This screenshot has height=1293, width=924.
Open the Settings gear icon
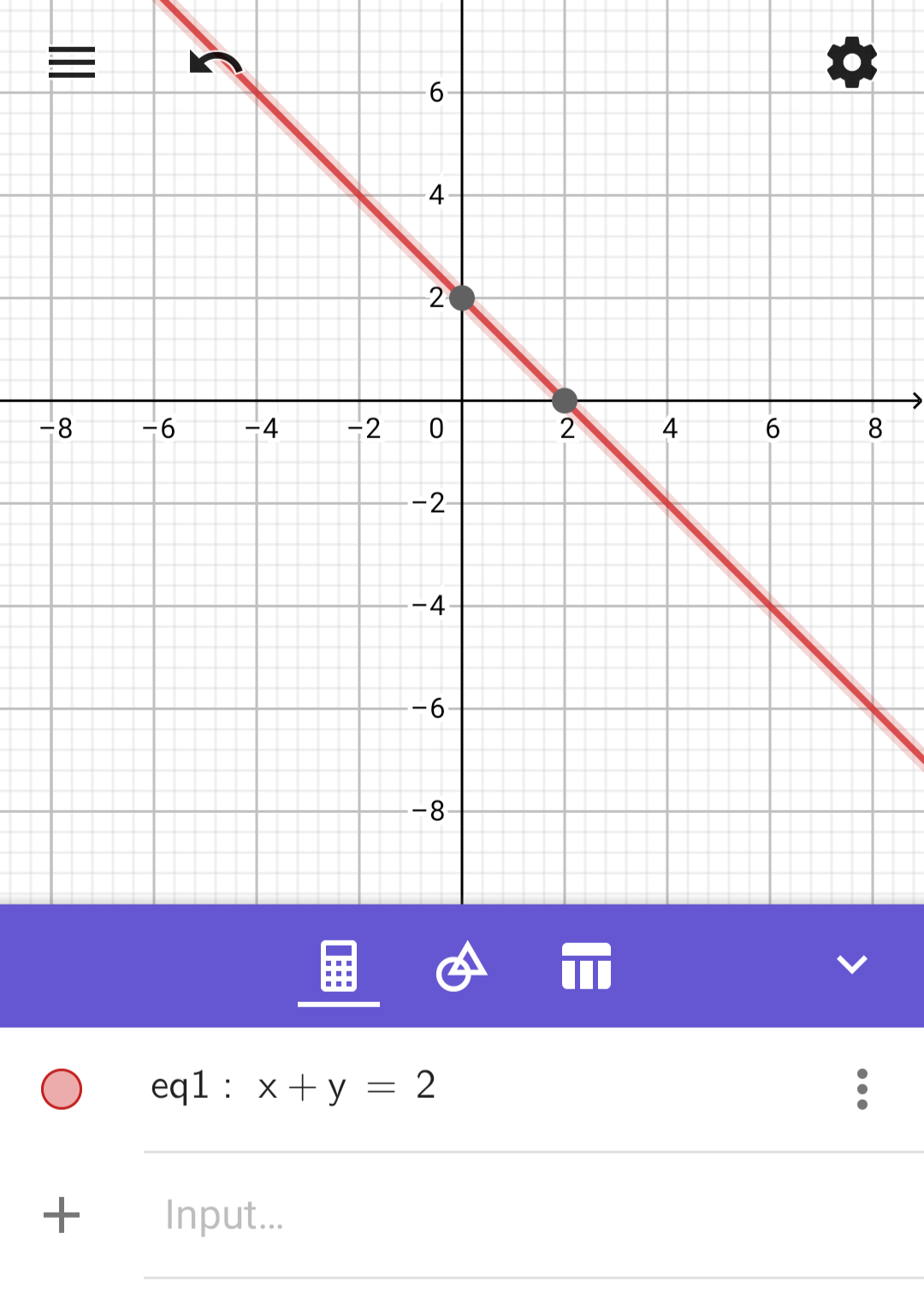point(850,62)
